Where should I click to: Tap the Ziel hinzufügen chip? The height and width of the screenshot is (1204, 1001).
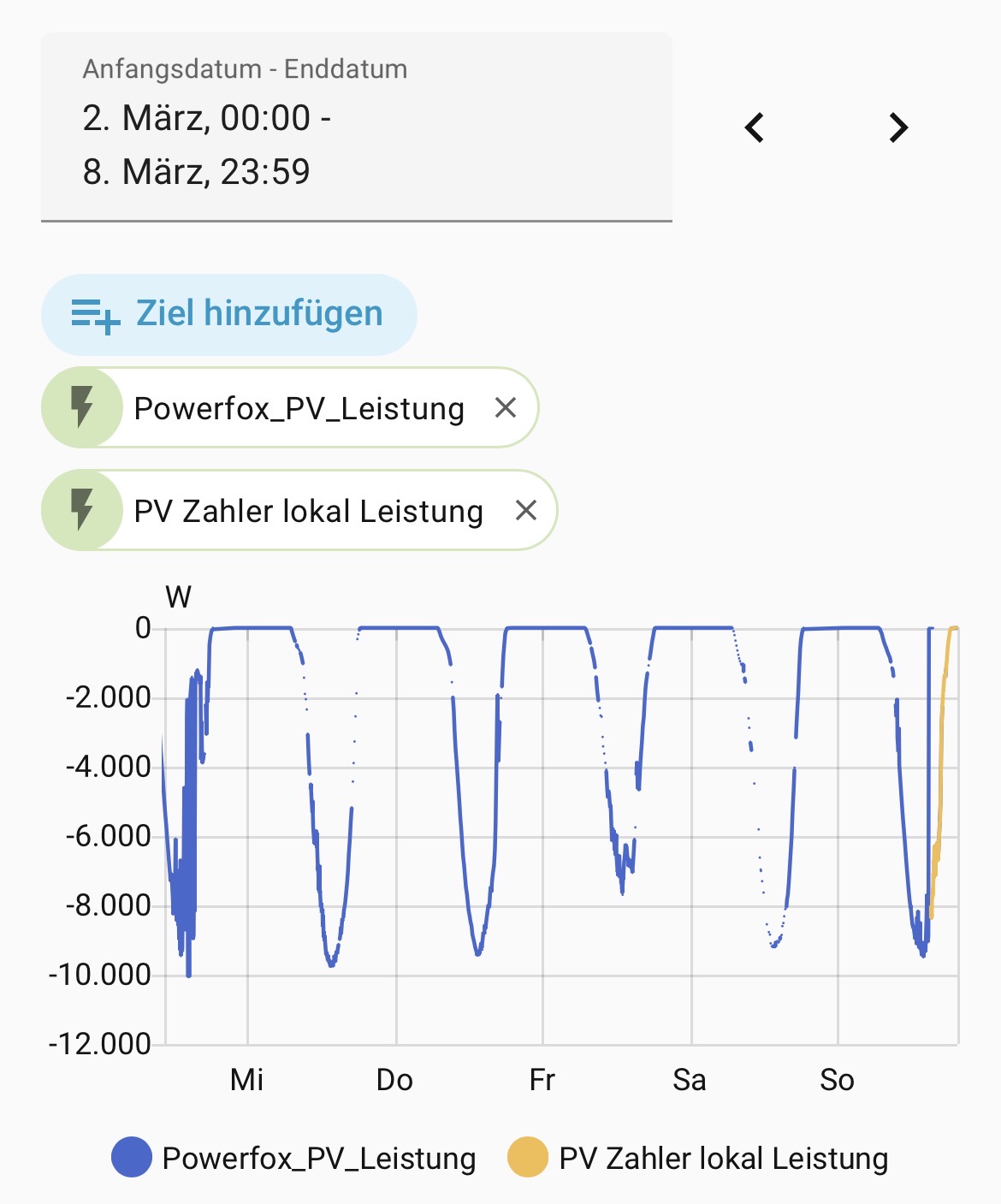pyautogui.click(x=229, y=314)
